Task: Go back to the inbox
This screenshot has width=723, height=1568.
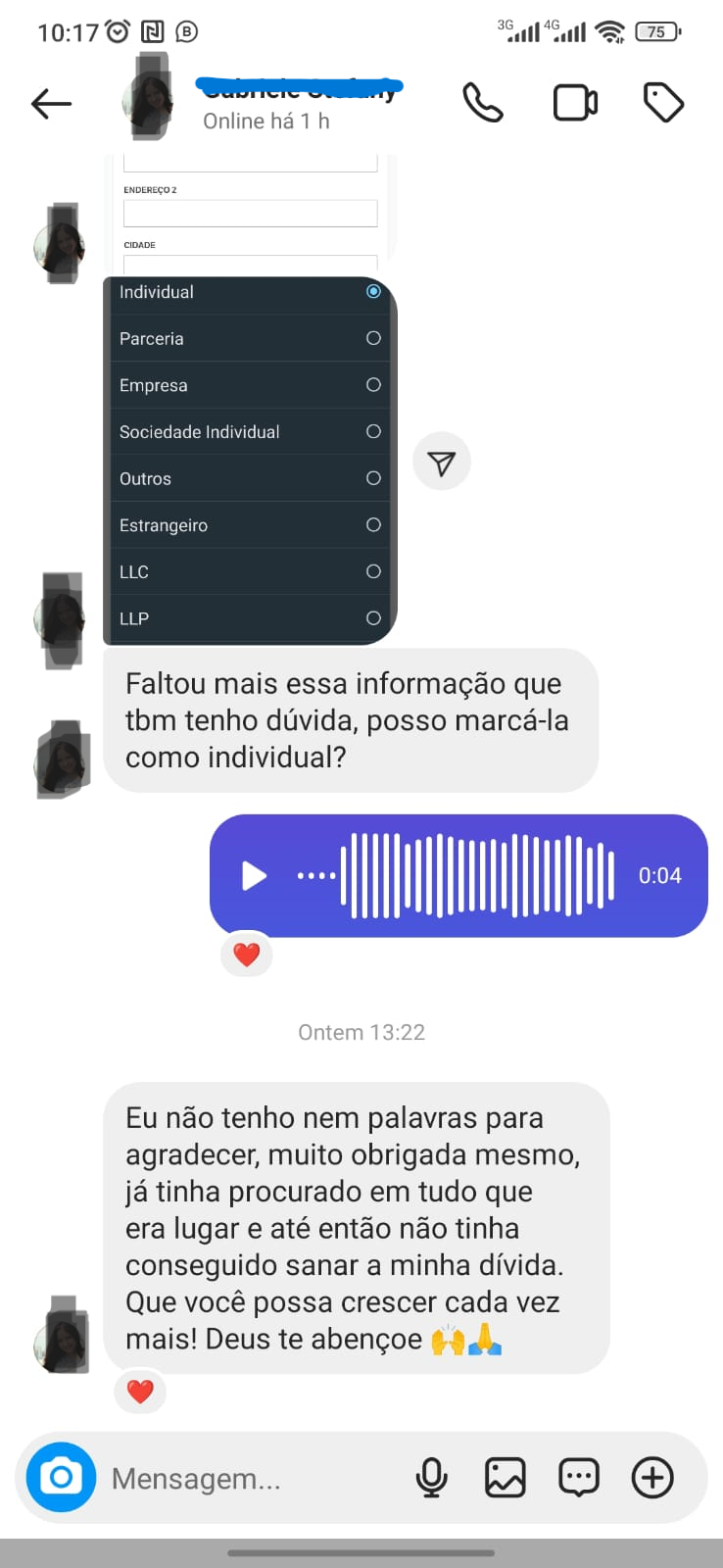Action: [x=51, y=103]
